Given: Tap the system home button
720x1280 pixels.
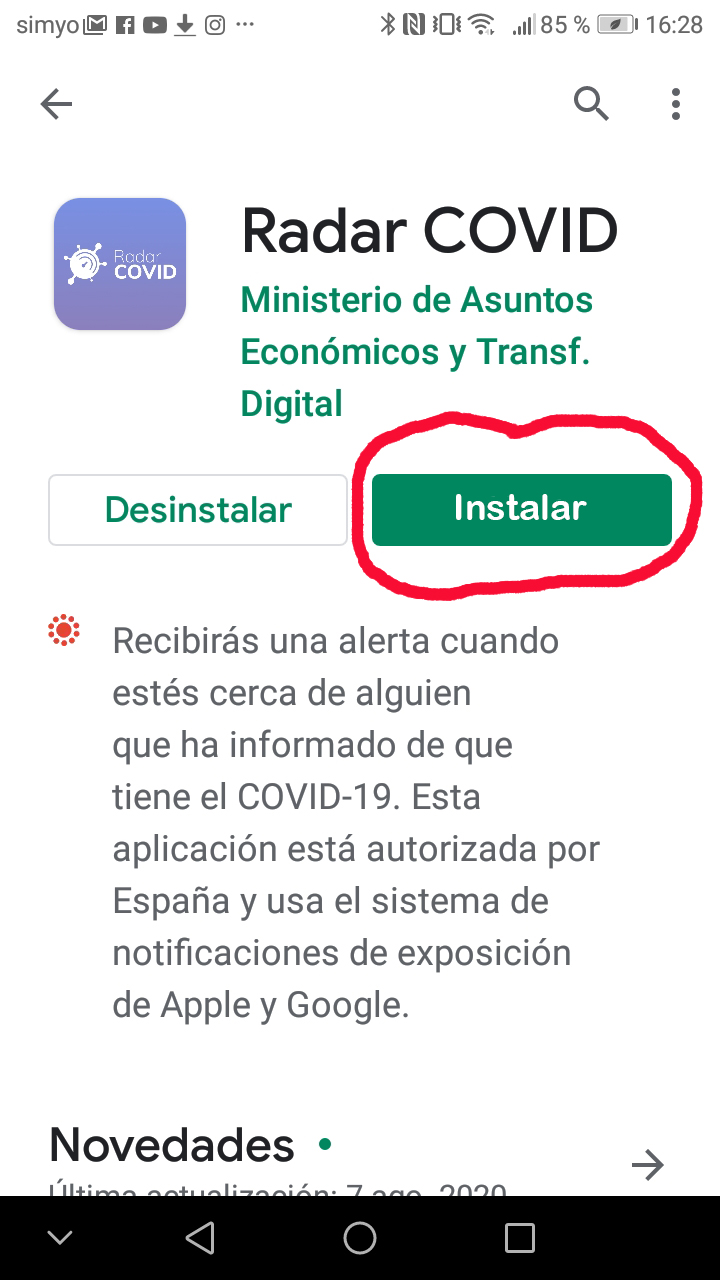Looking at the screenshot, I should (360, 1238).
